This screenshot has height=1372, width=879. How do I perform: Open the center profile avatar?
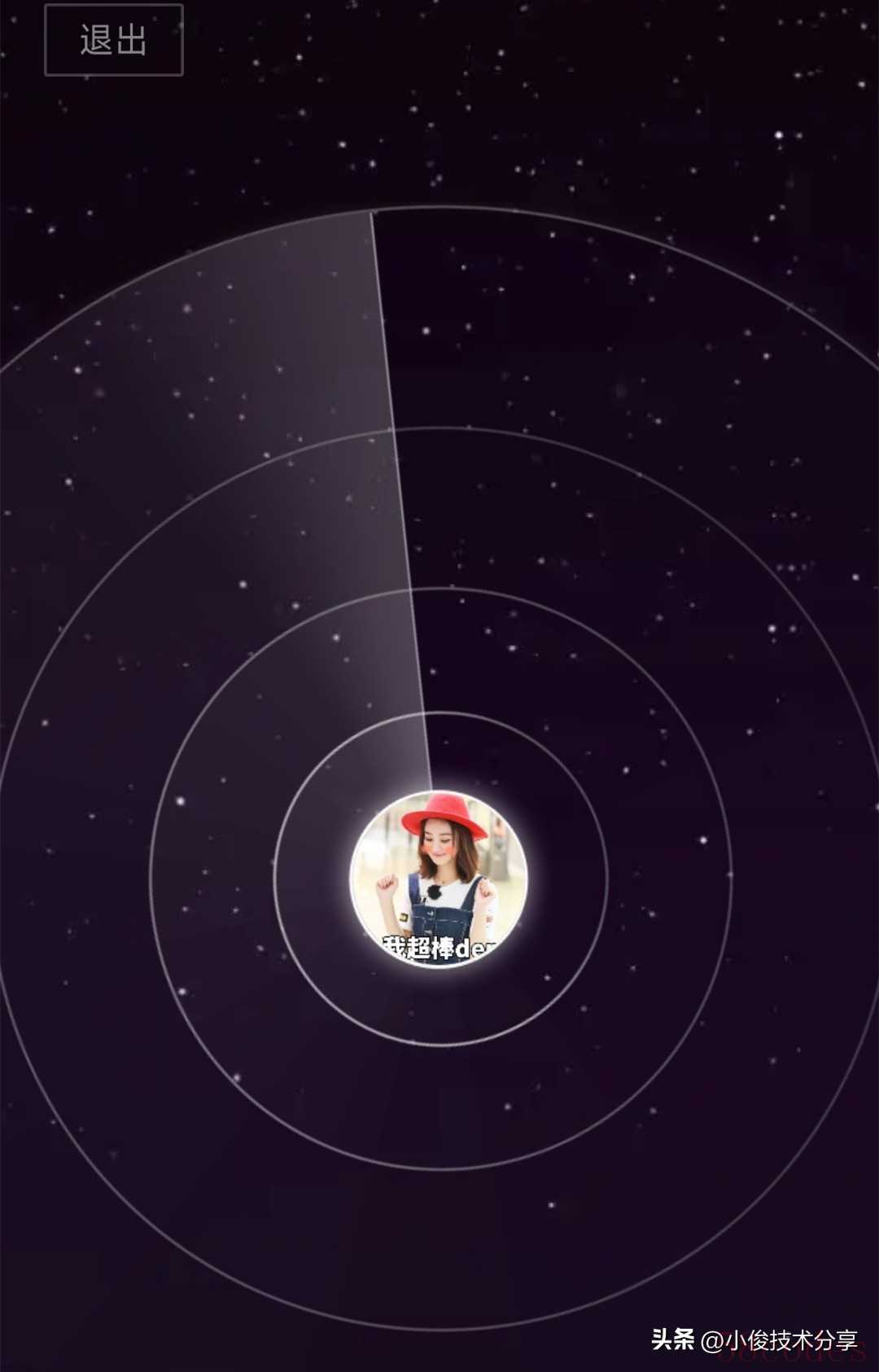pos(439,879)
